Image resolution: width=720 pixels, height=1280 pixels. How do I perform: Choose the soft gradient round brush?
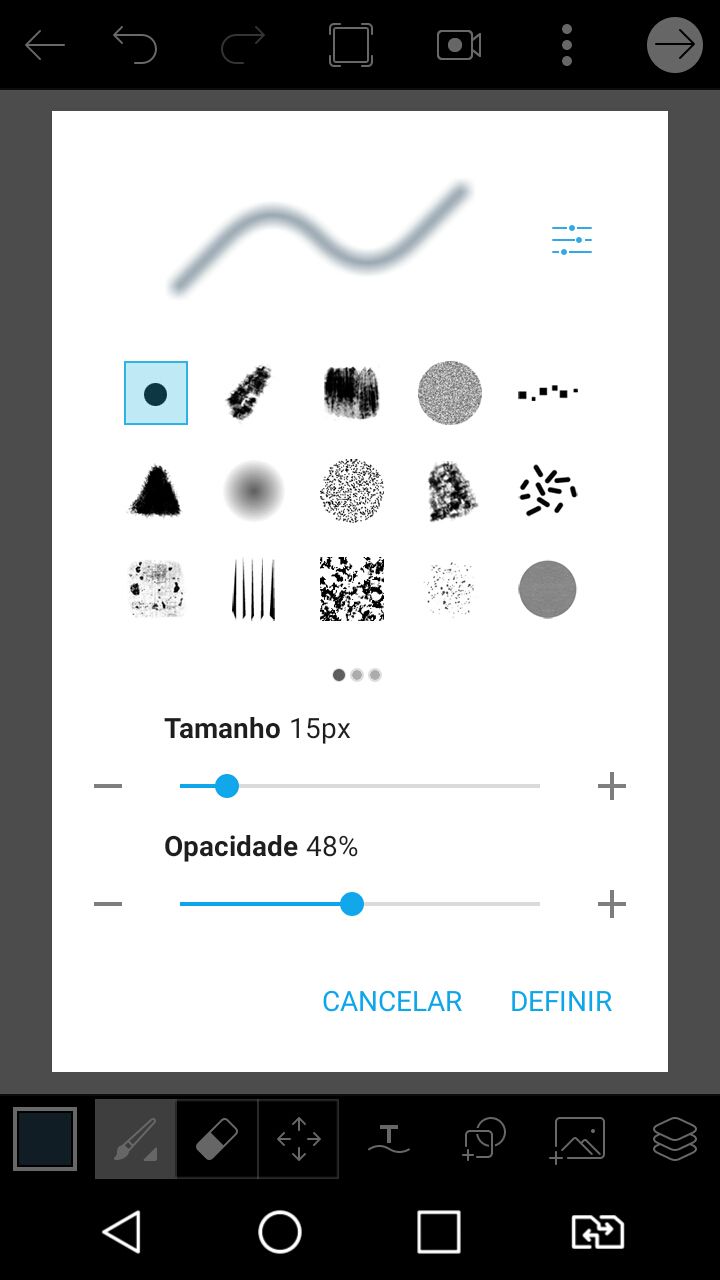tap(253, 491)
